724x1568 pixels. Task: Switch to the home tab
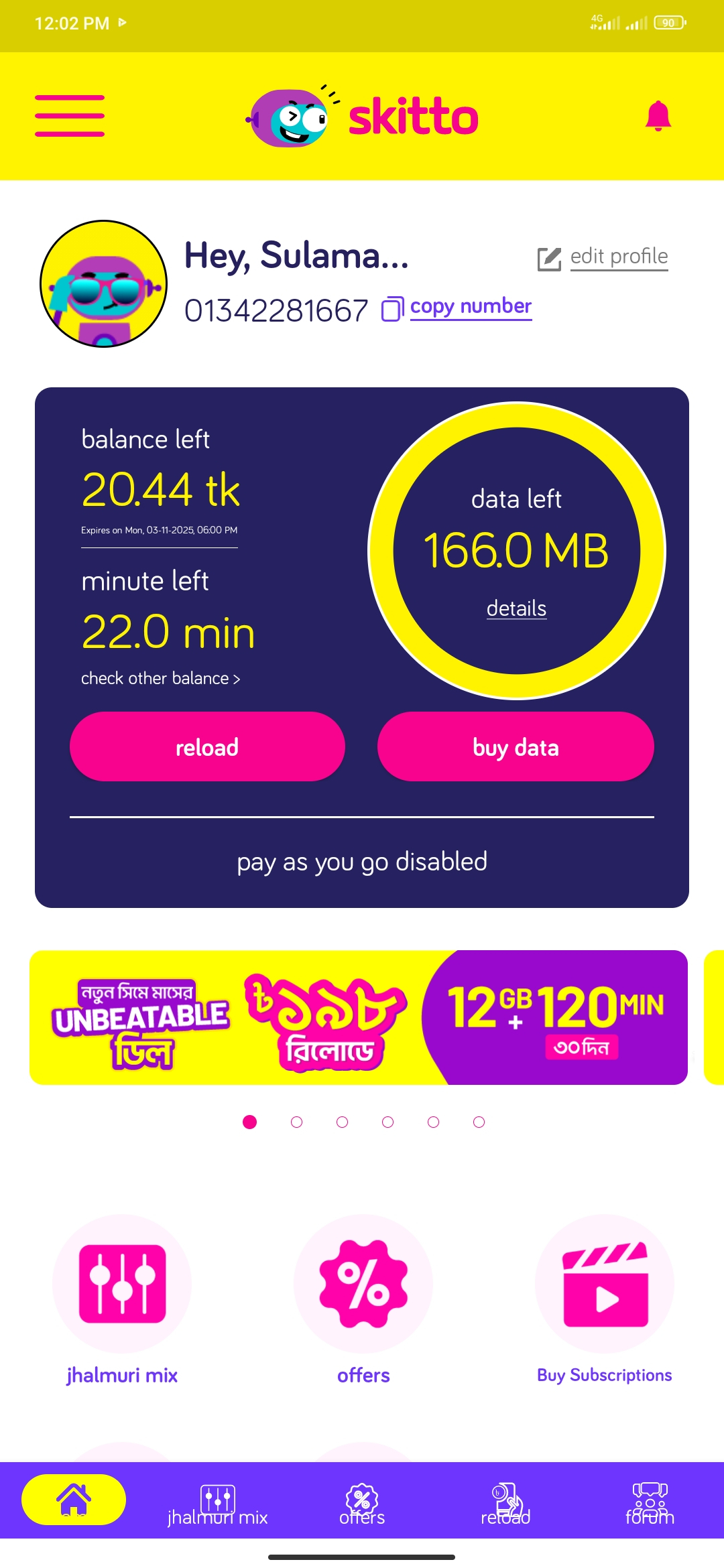(x=74, y=1500)
